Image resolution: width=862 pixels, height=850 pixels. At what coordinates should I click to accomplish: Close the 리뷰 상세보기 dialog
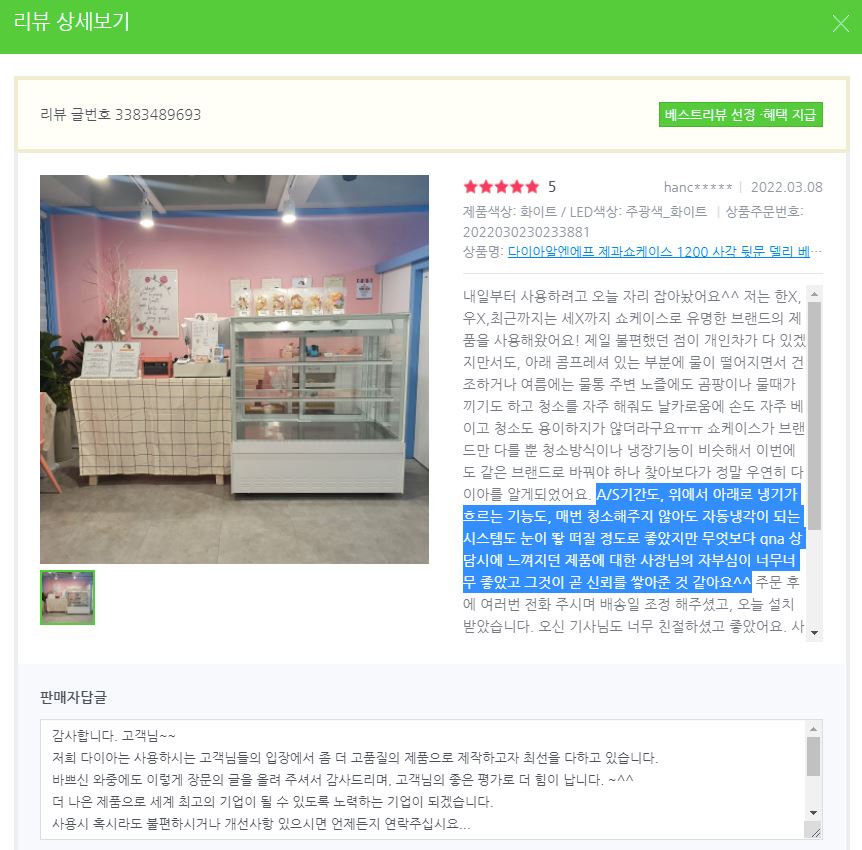[x=840, y=24]
